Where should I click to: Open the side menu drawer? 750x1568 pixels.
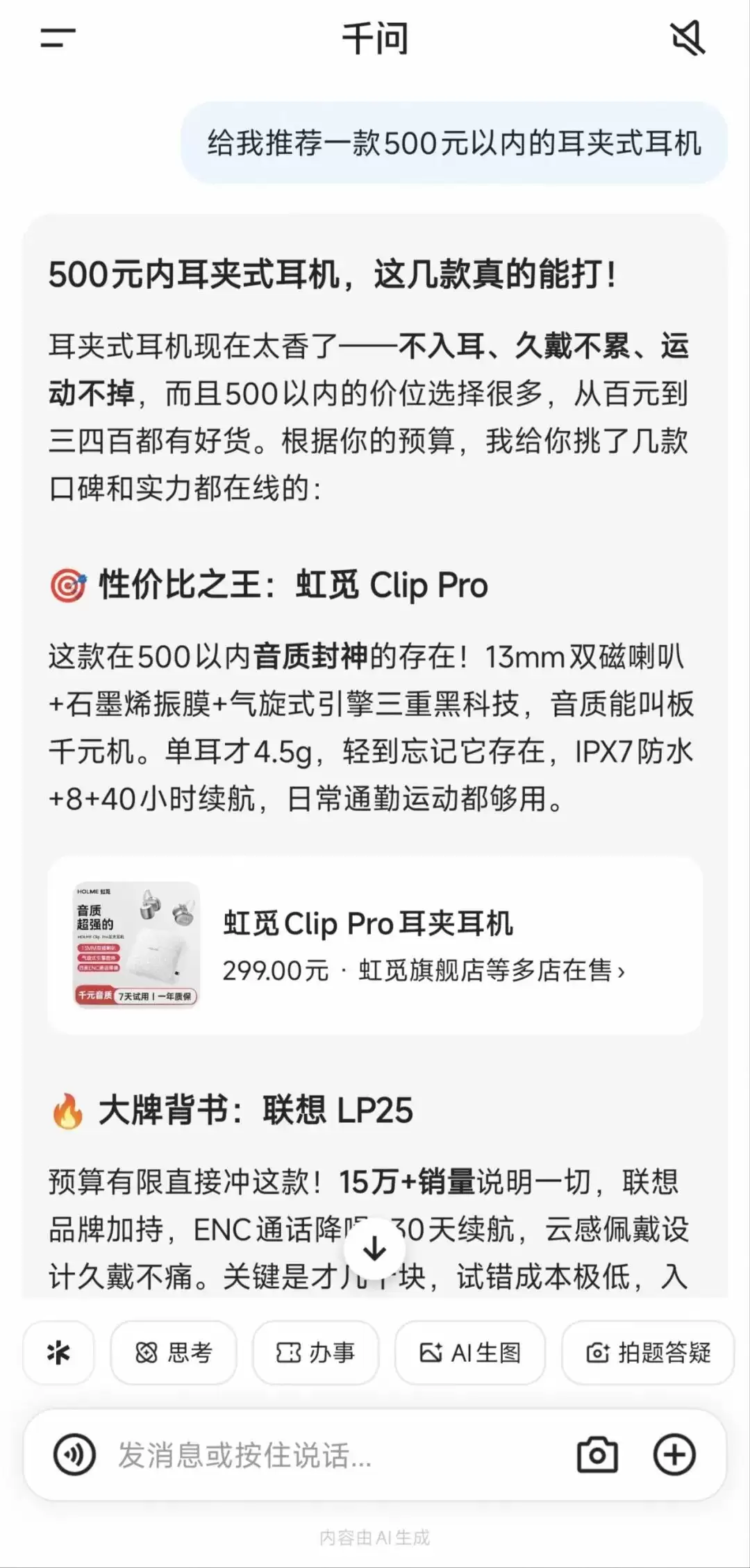(x=58, y=38)
